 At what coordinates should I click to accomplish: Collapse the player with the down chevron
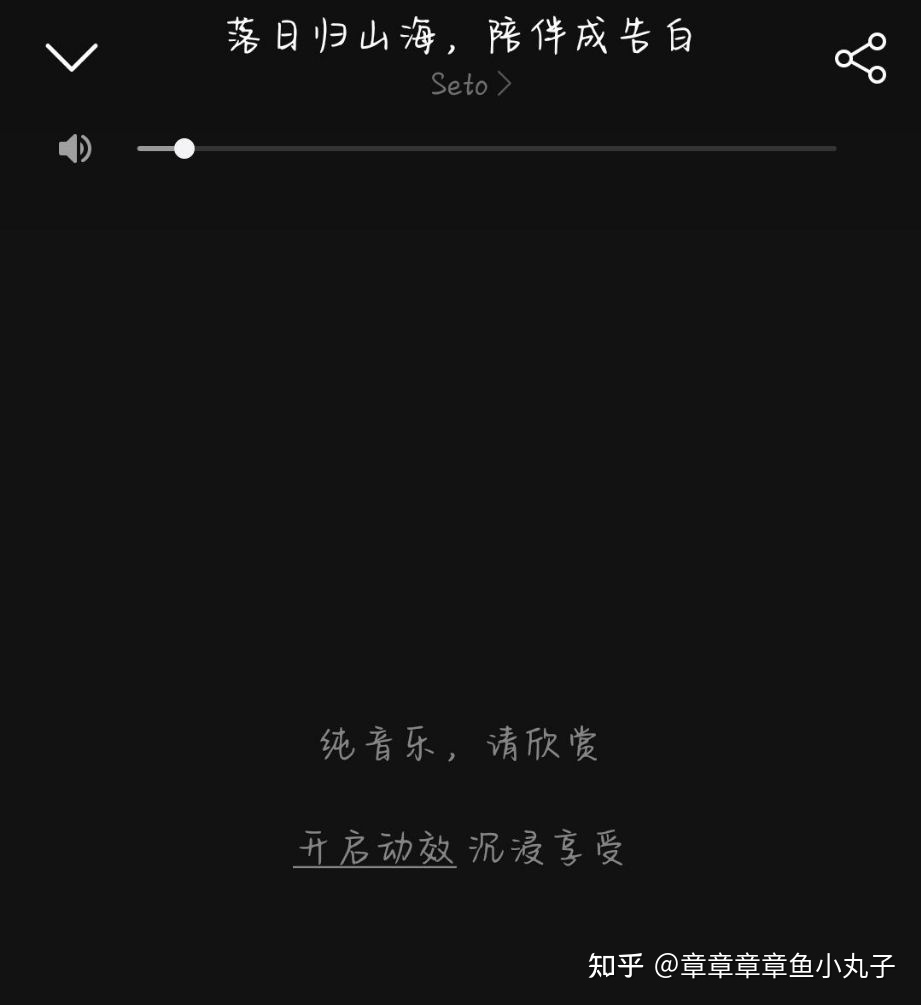click(x=72, y=57)
